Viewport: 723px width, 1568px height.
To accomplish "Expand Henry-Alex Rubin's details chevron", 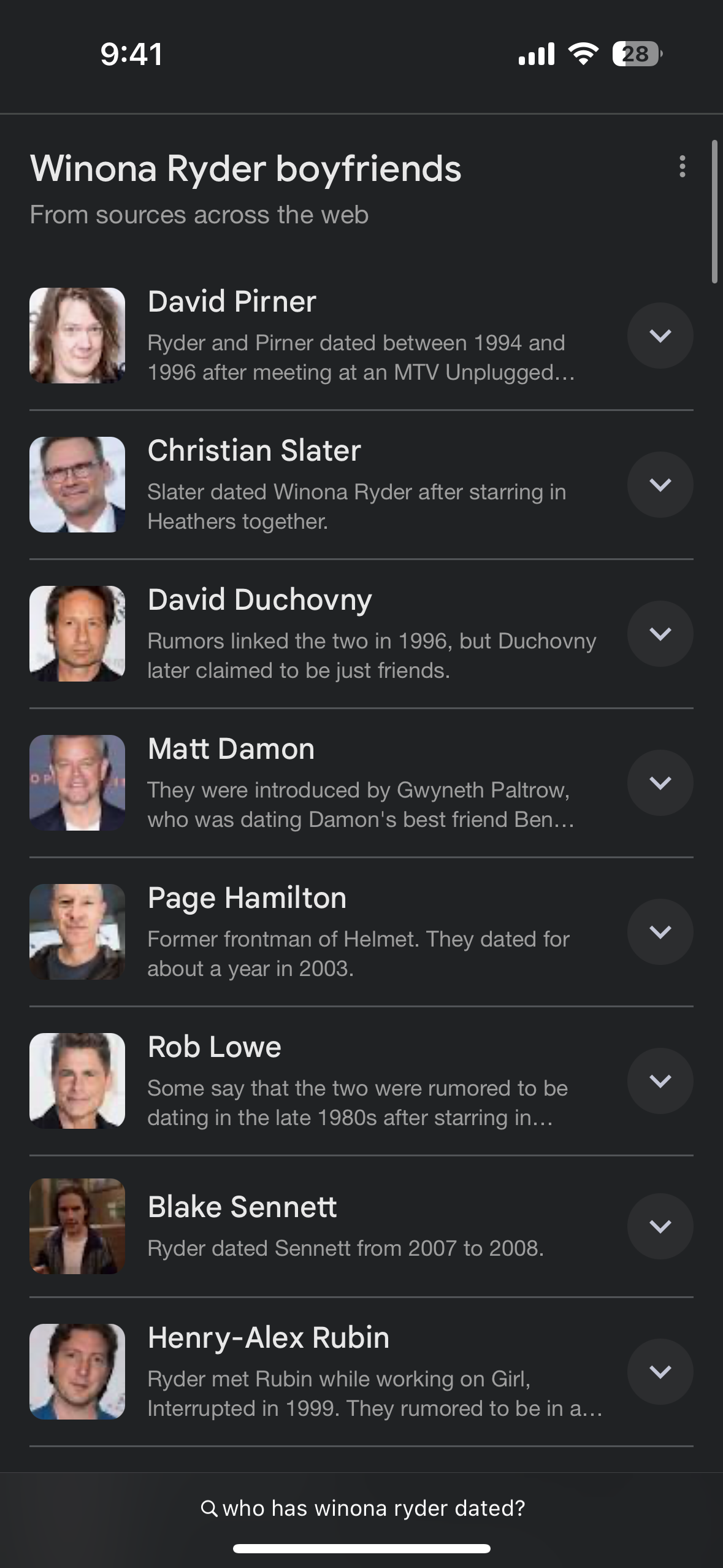I will 660,1372.
